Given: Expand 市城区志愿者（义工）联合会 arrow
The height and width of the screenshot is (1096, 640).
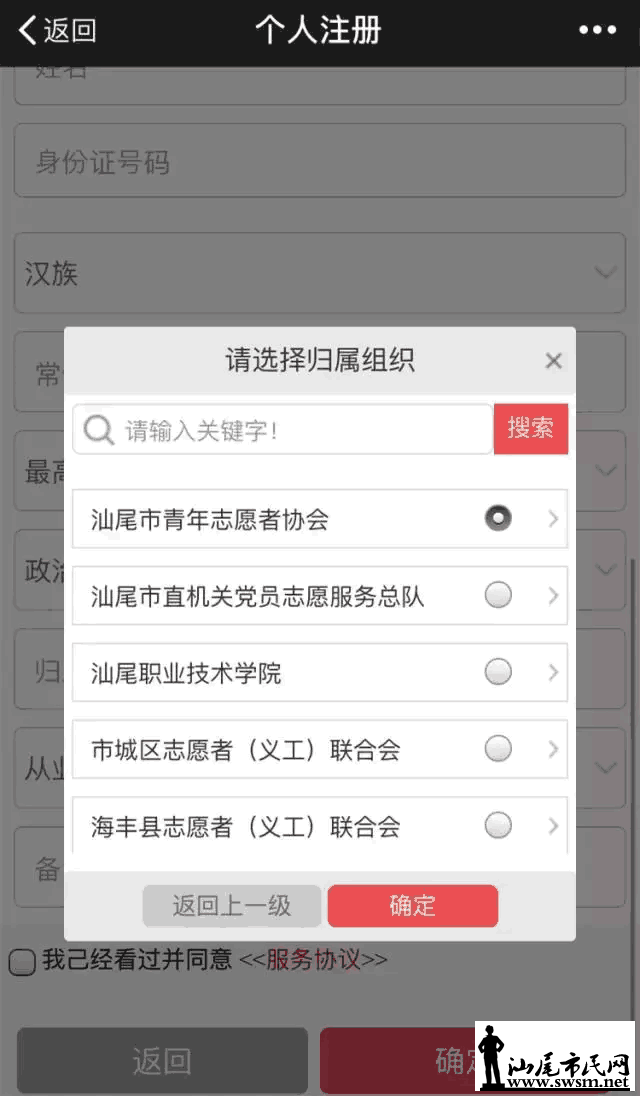Looking at the screenshot, I should click(x=553, y=748).
